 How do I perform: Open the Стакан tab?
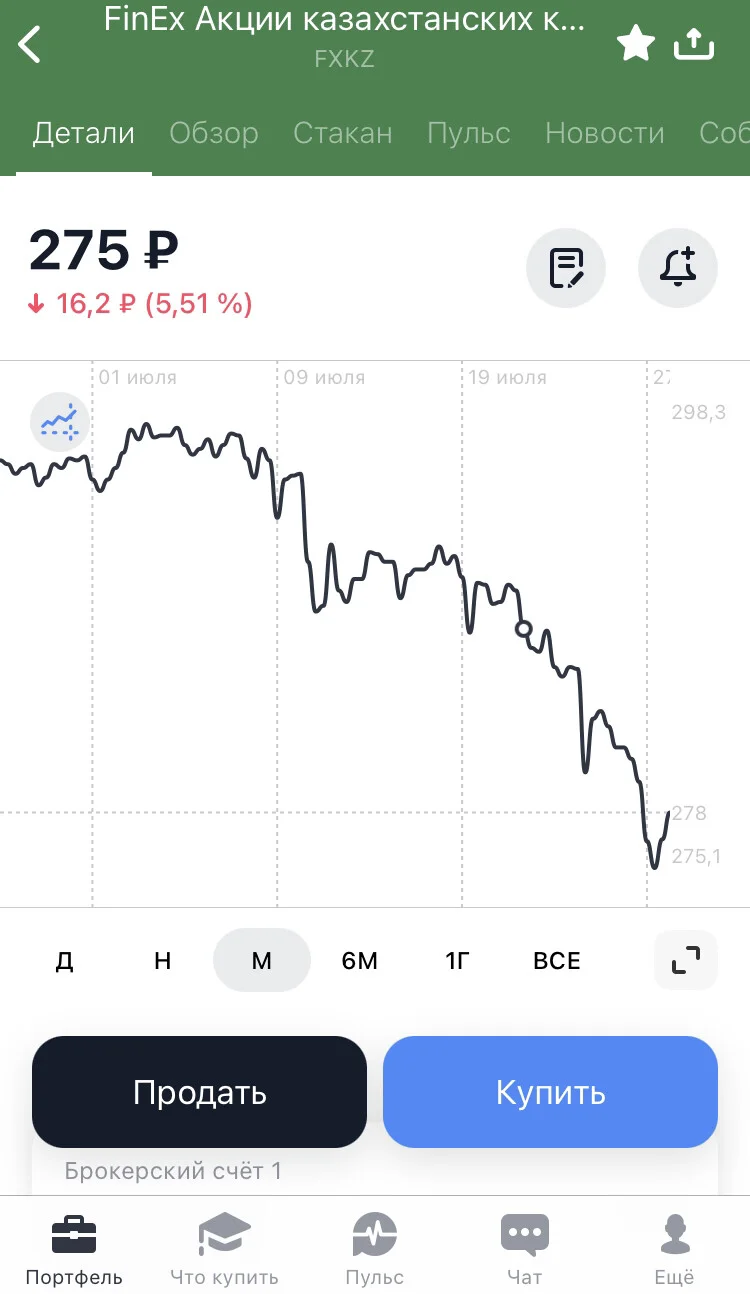(343, 133)
